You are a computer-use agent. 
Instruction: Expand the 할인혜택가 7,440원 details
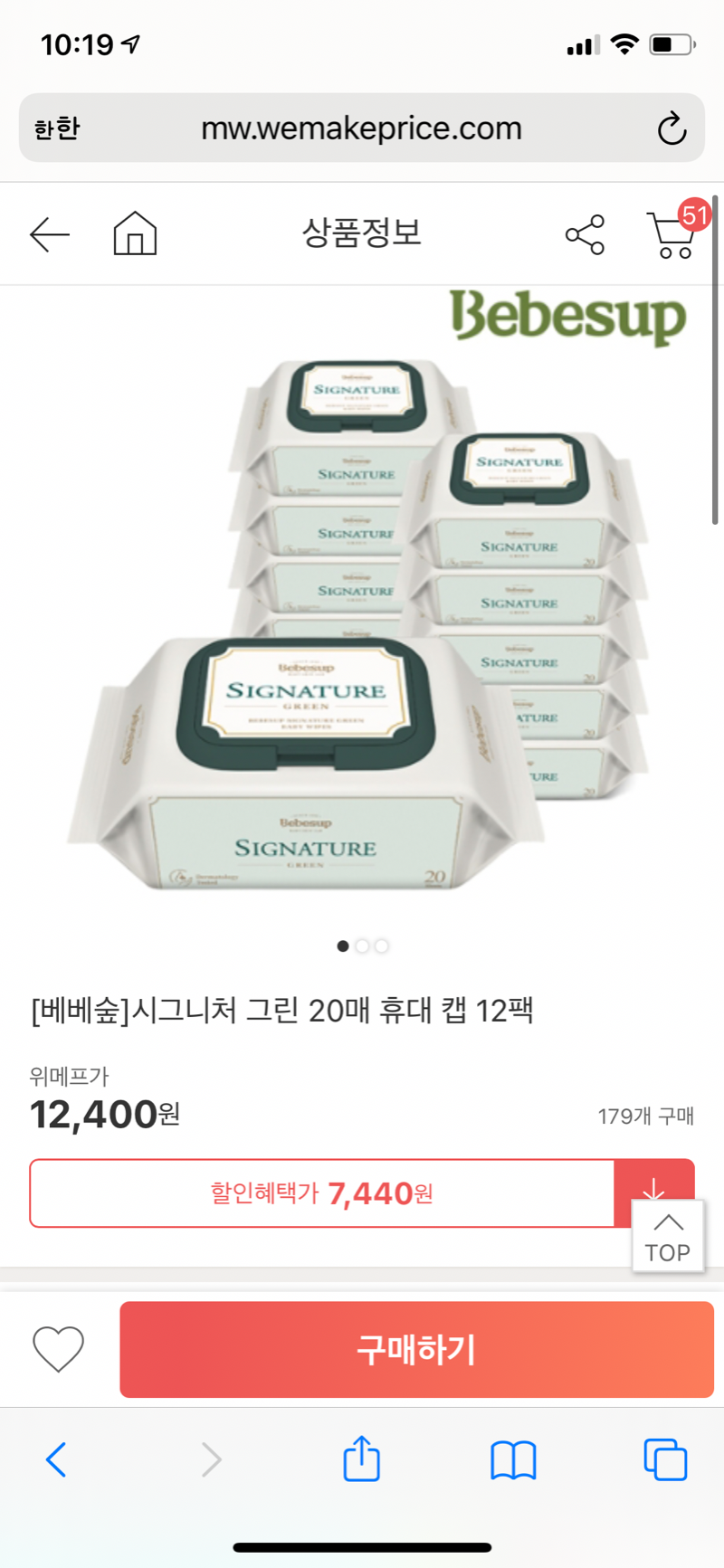[322, 1193]
